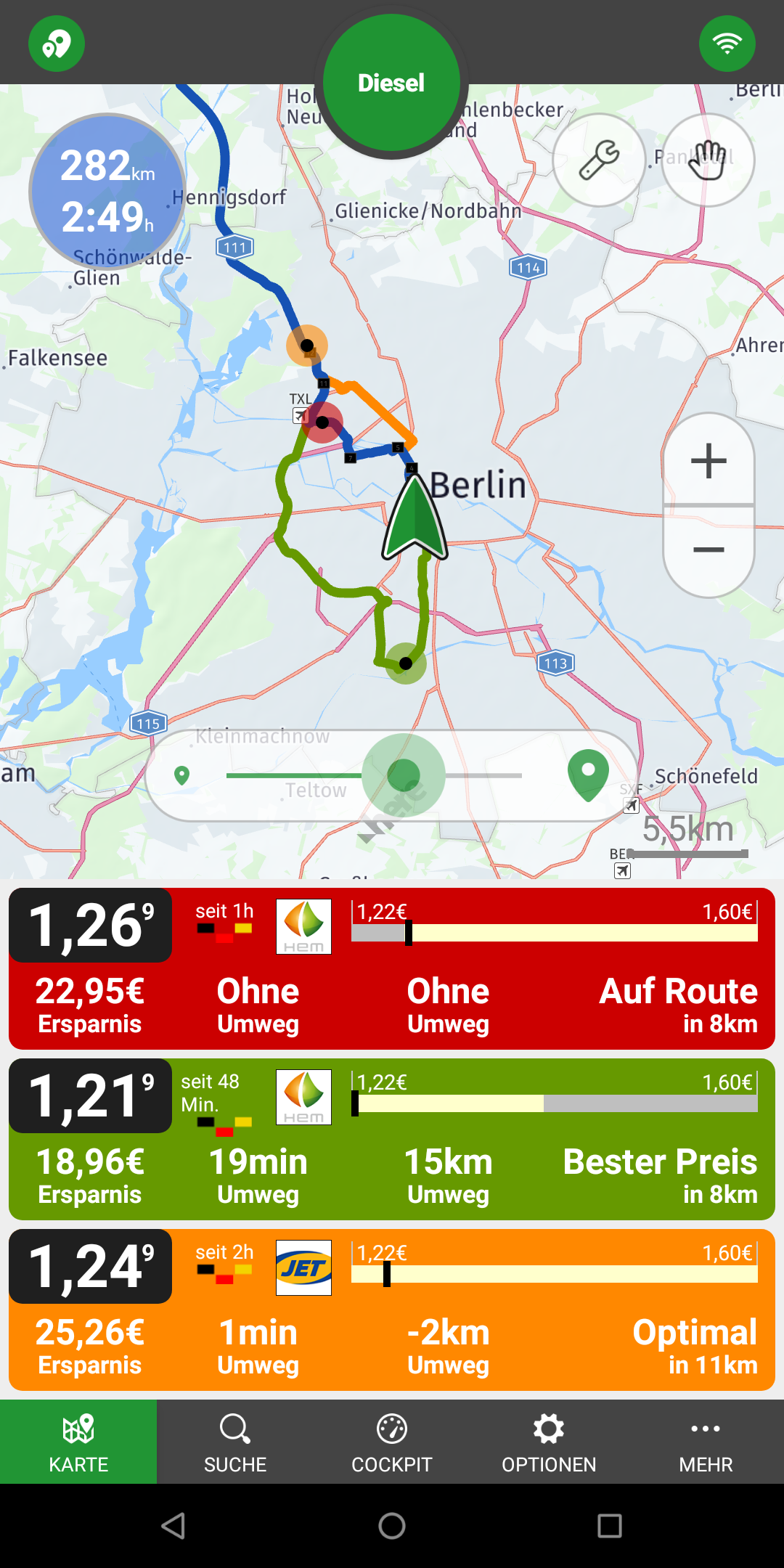
Task: Tap the Wi-Fi icon in the top bar
Action: 727,44
